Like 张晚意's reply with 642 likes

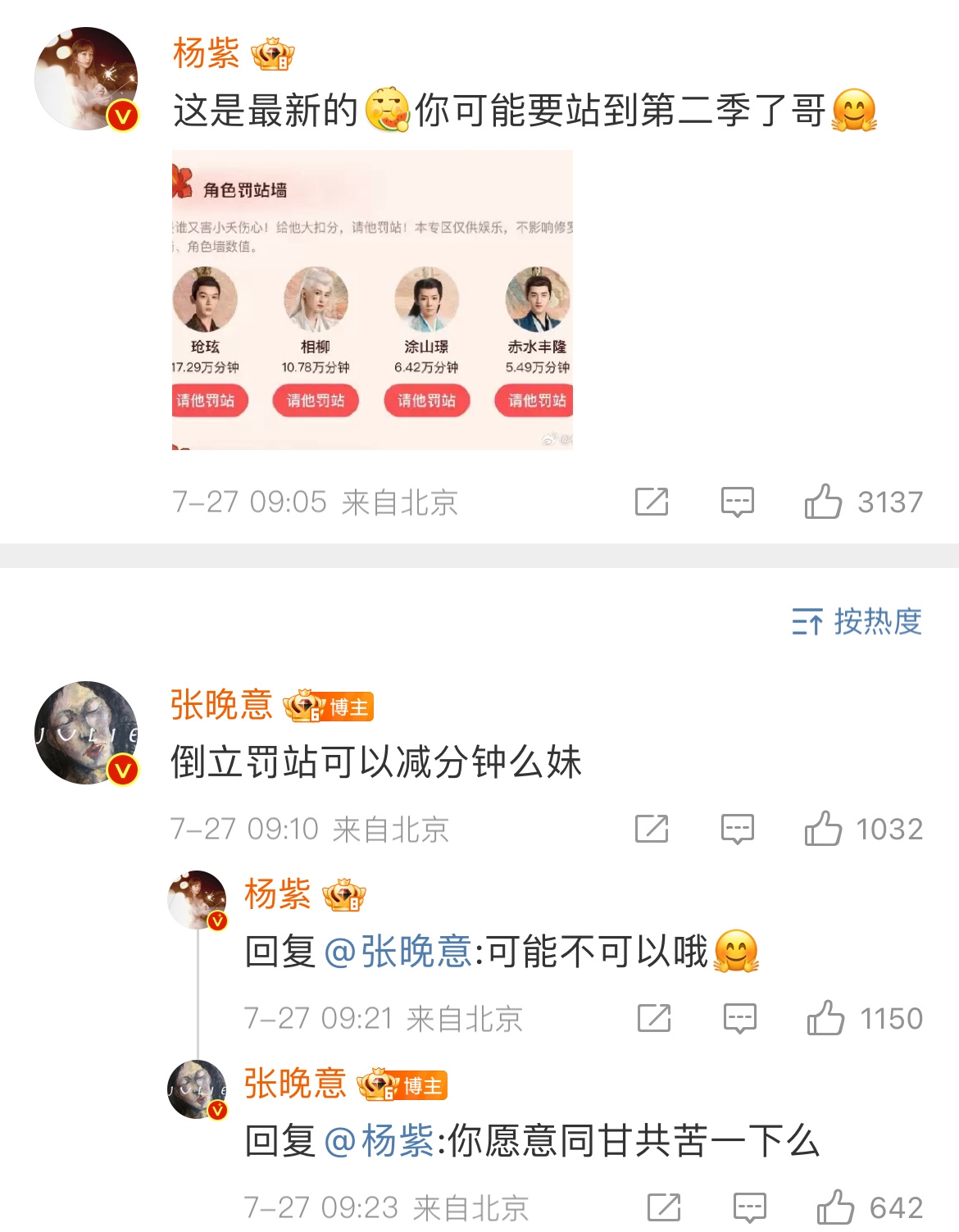836,1207
